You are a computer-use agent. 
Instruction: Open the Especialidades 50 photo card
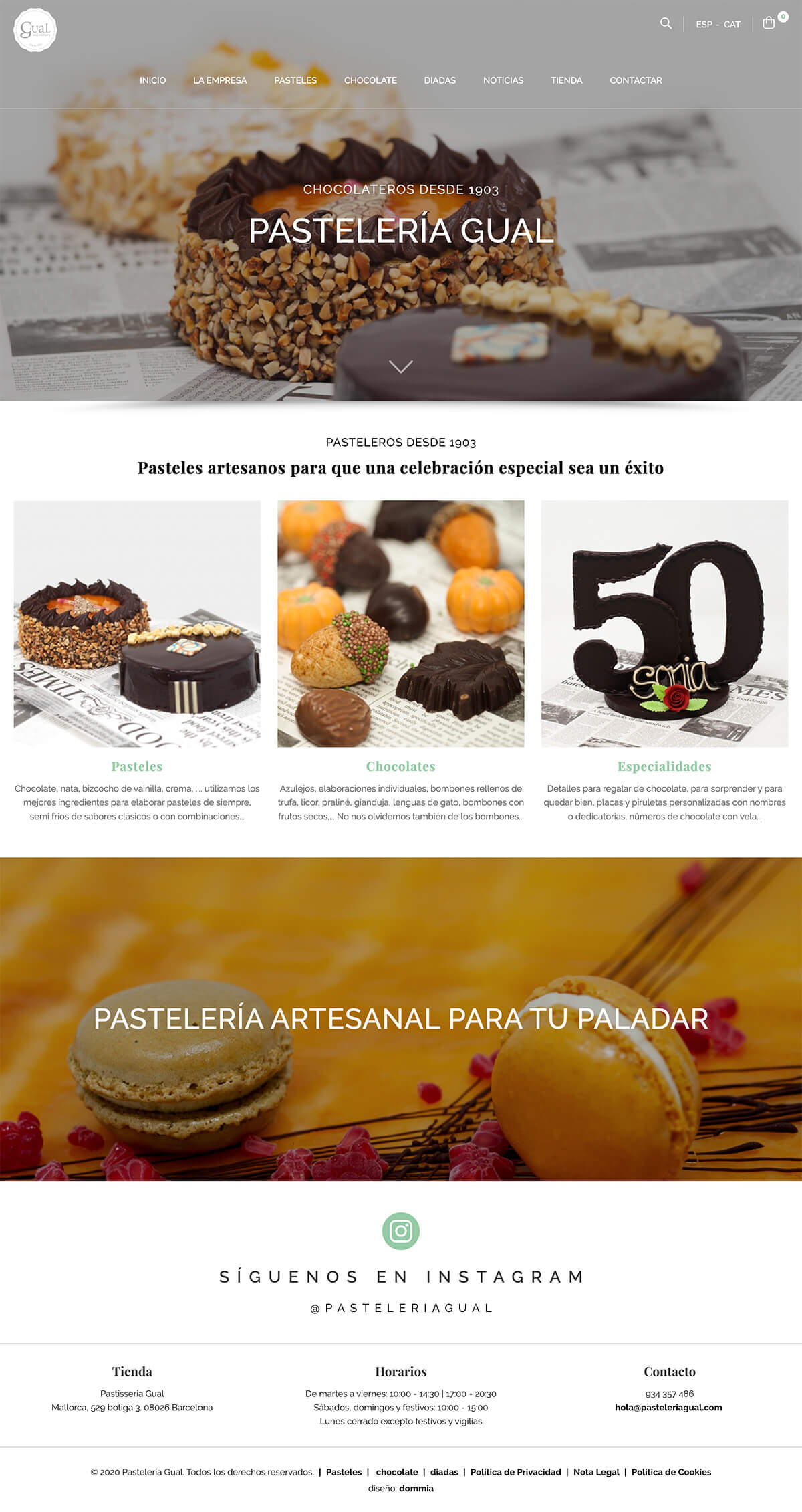[x=664, y=623]
